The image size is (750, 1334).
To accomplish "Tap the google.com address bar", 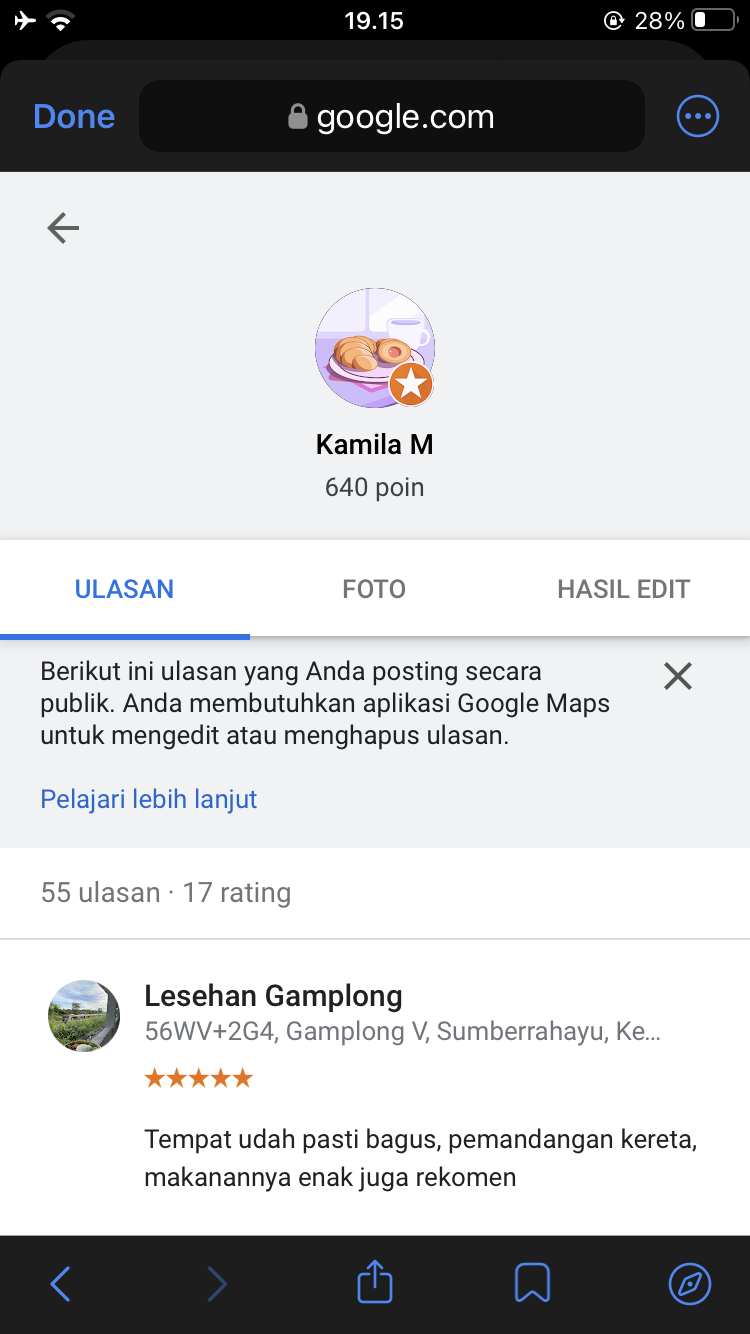I will [x=391, y=117].
